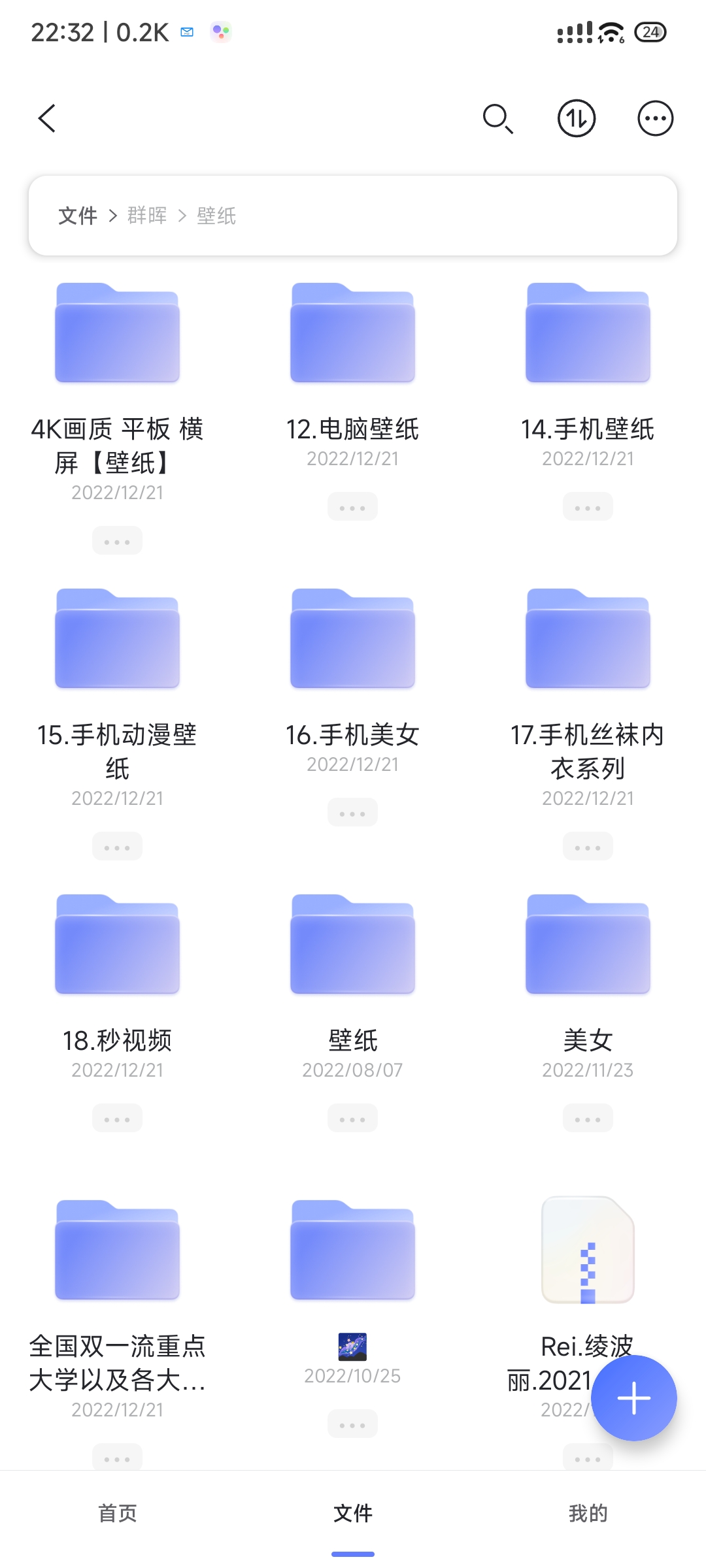Open the folder with the galaxy thumbnail

click(x=352, y=1251)
